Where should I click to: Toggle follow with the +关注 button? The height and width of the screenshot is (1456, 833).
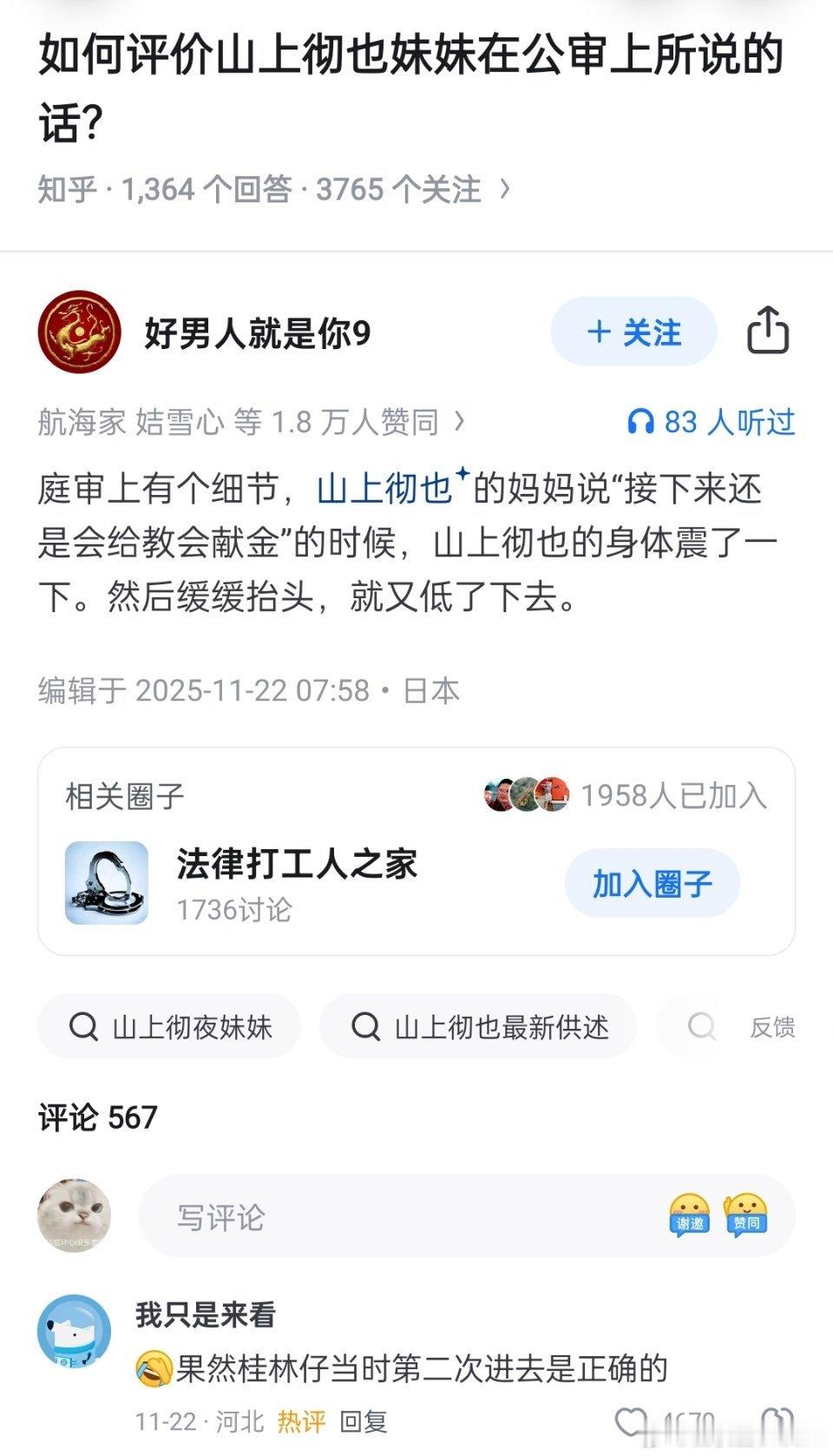click(x=633, y=333)
